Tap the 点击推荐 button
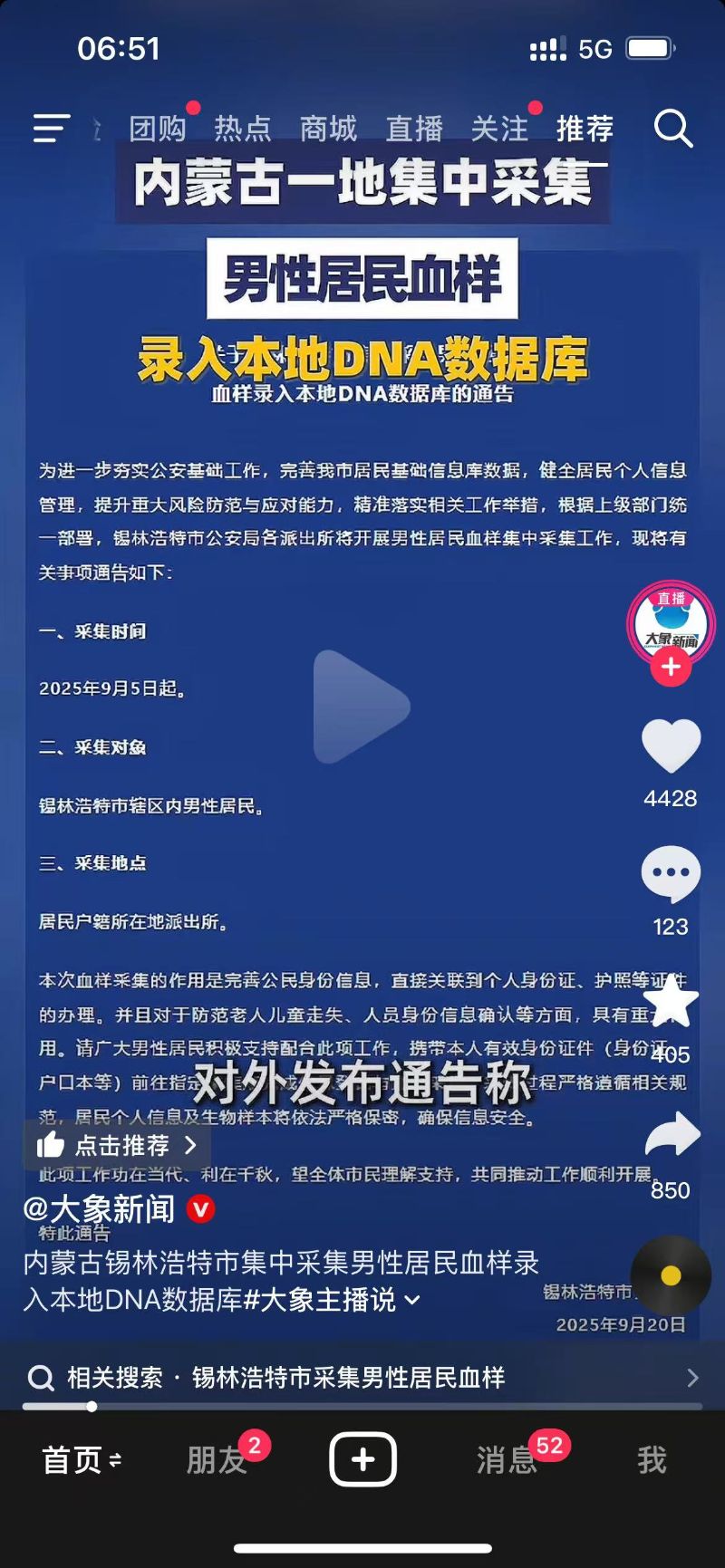The height and width of the screenshot is (1568, 725). 118,1145
